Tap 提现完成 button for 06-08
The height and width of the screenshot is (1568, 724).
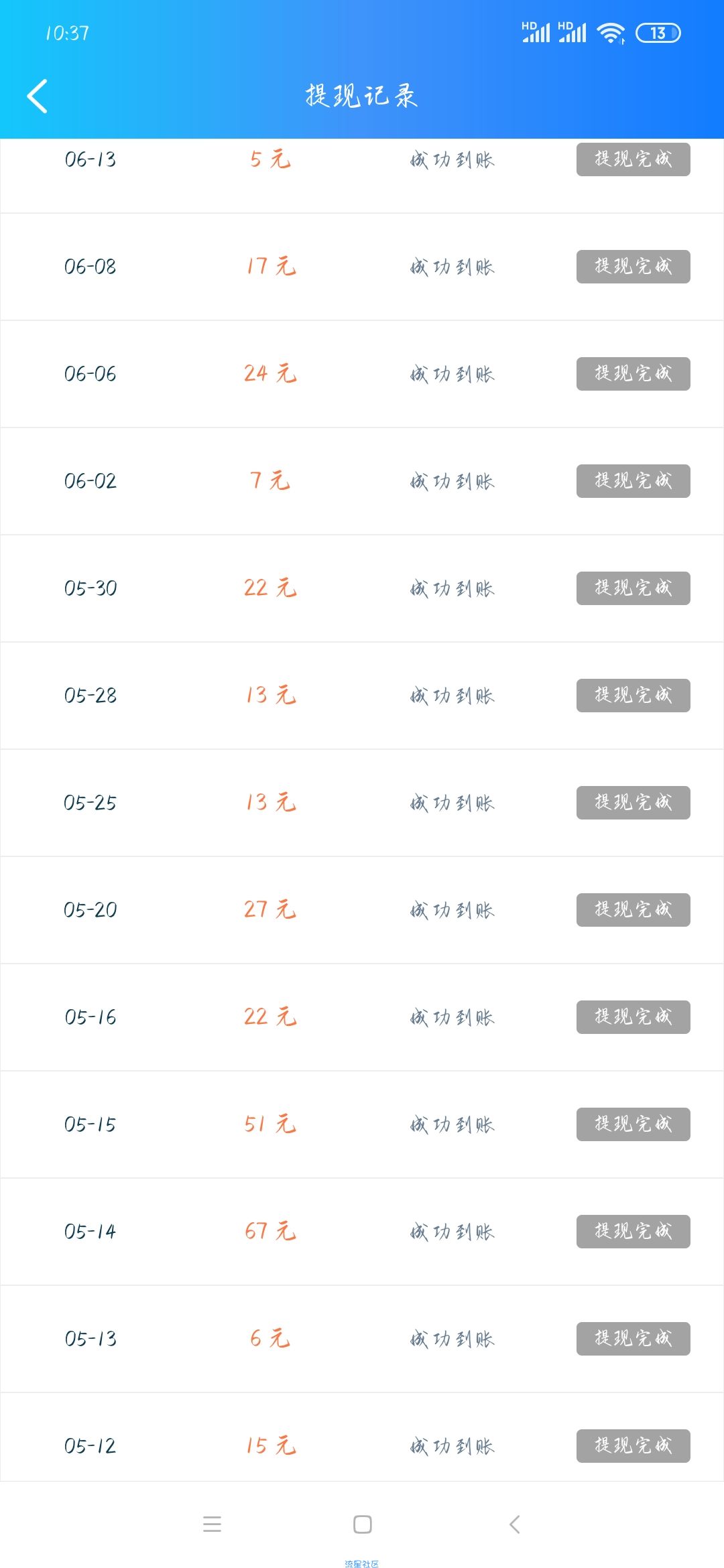point(633,266)
